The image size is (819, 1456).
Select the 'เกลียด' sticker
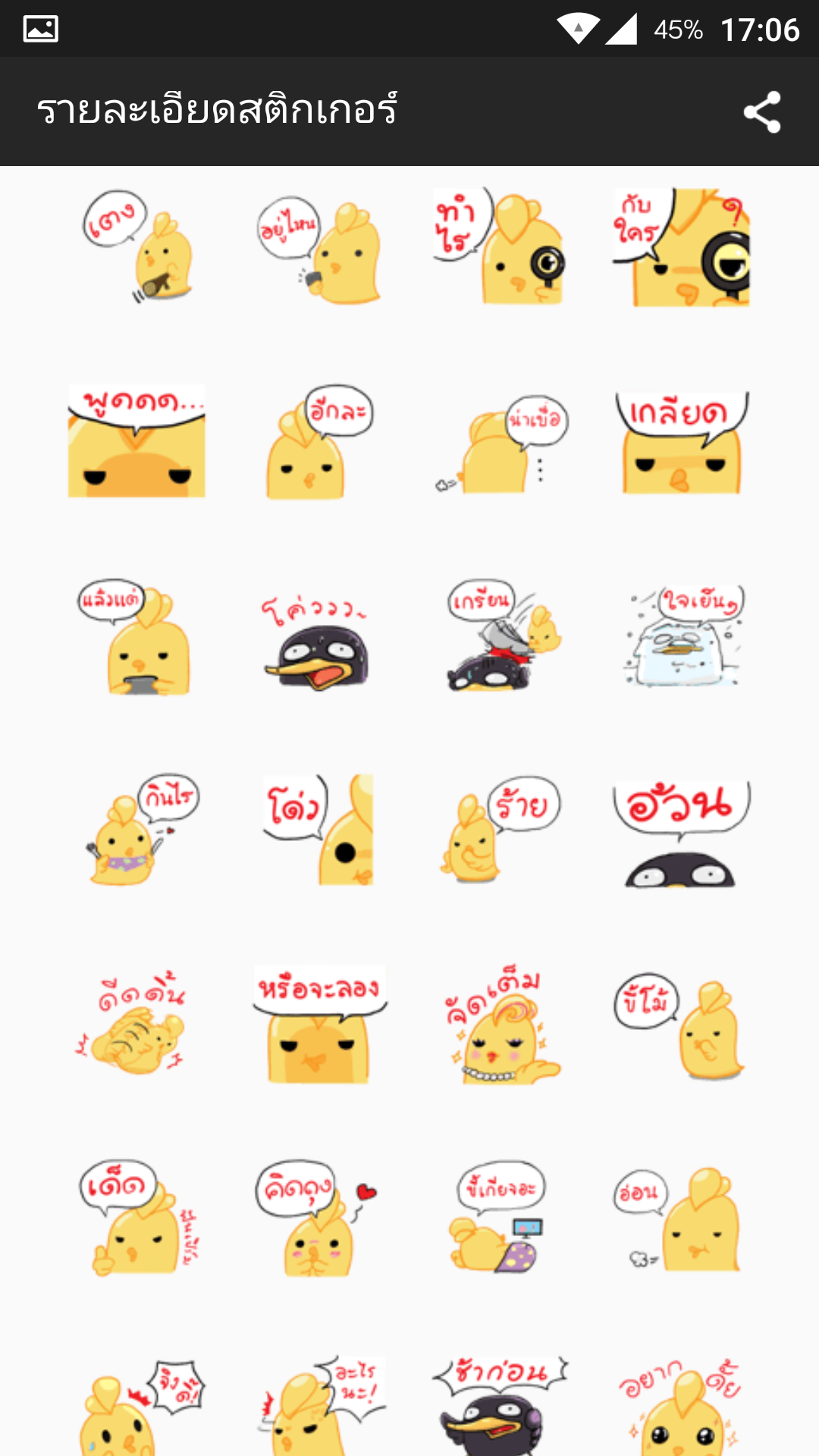[x=681, y=442]
